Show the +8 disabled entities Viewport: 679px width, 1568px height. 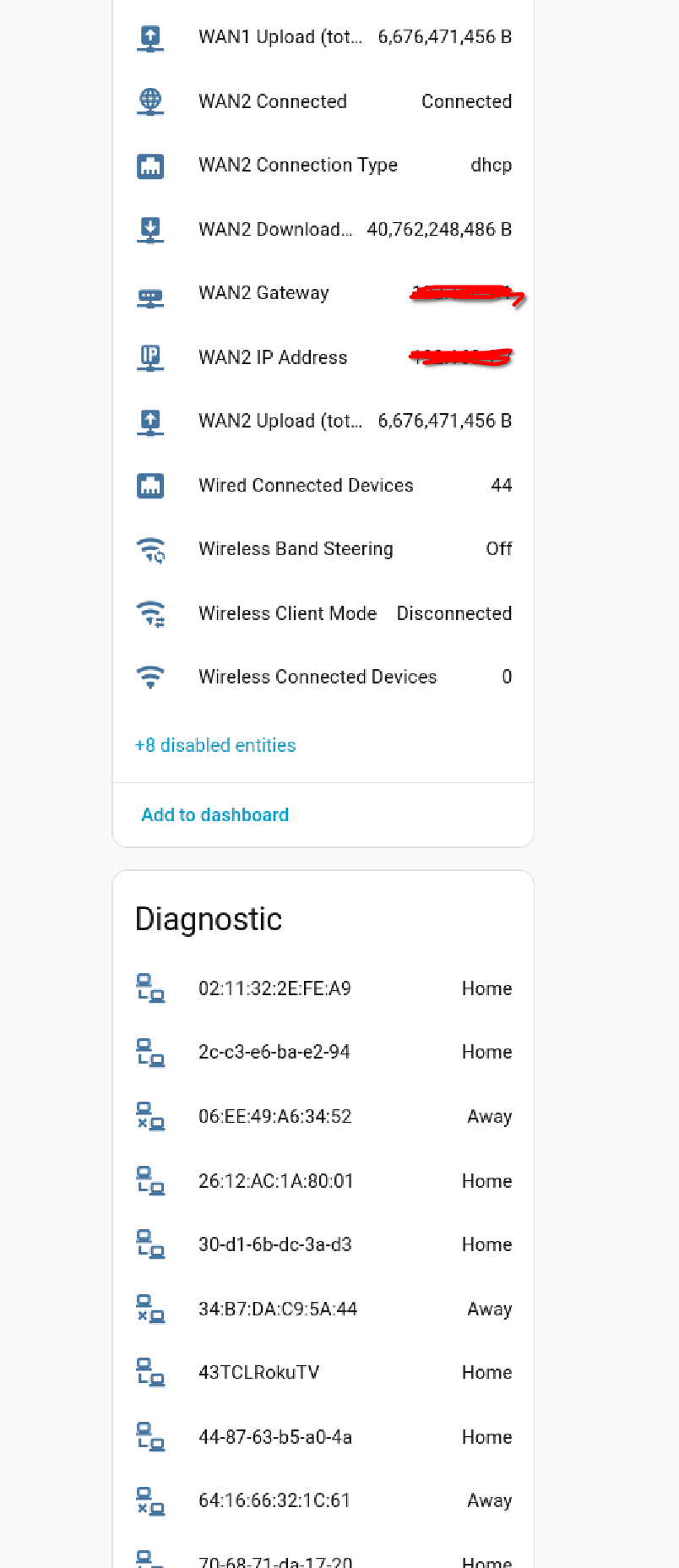(215, 745)
